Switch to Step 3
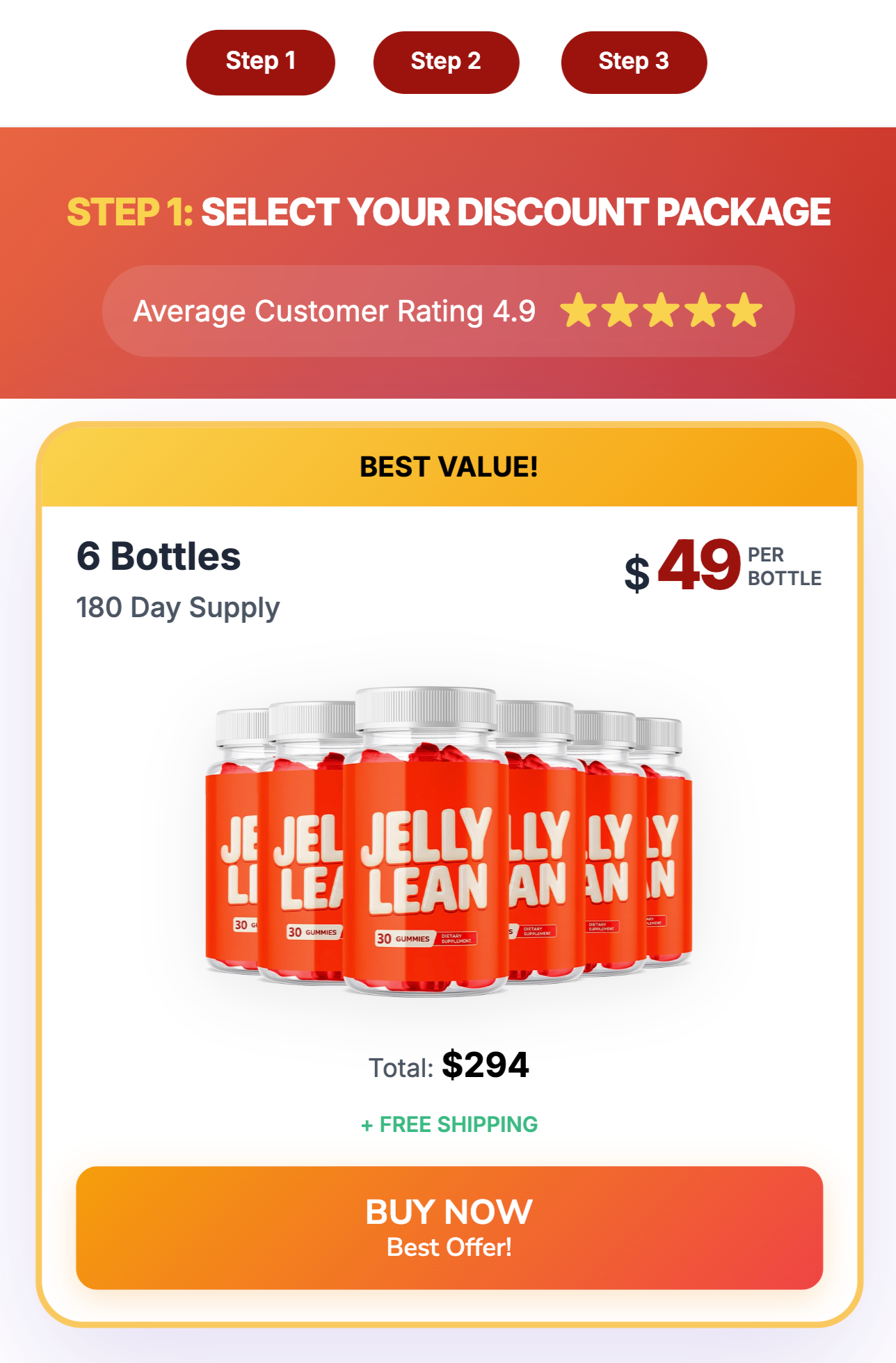The image size is (896, 1363). [633, 61]
